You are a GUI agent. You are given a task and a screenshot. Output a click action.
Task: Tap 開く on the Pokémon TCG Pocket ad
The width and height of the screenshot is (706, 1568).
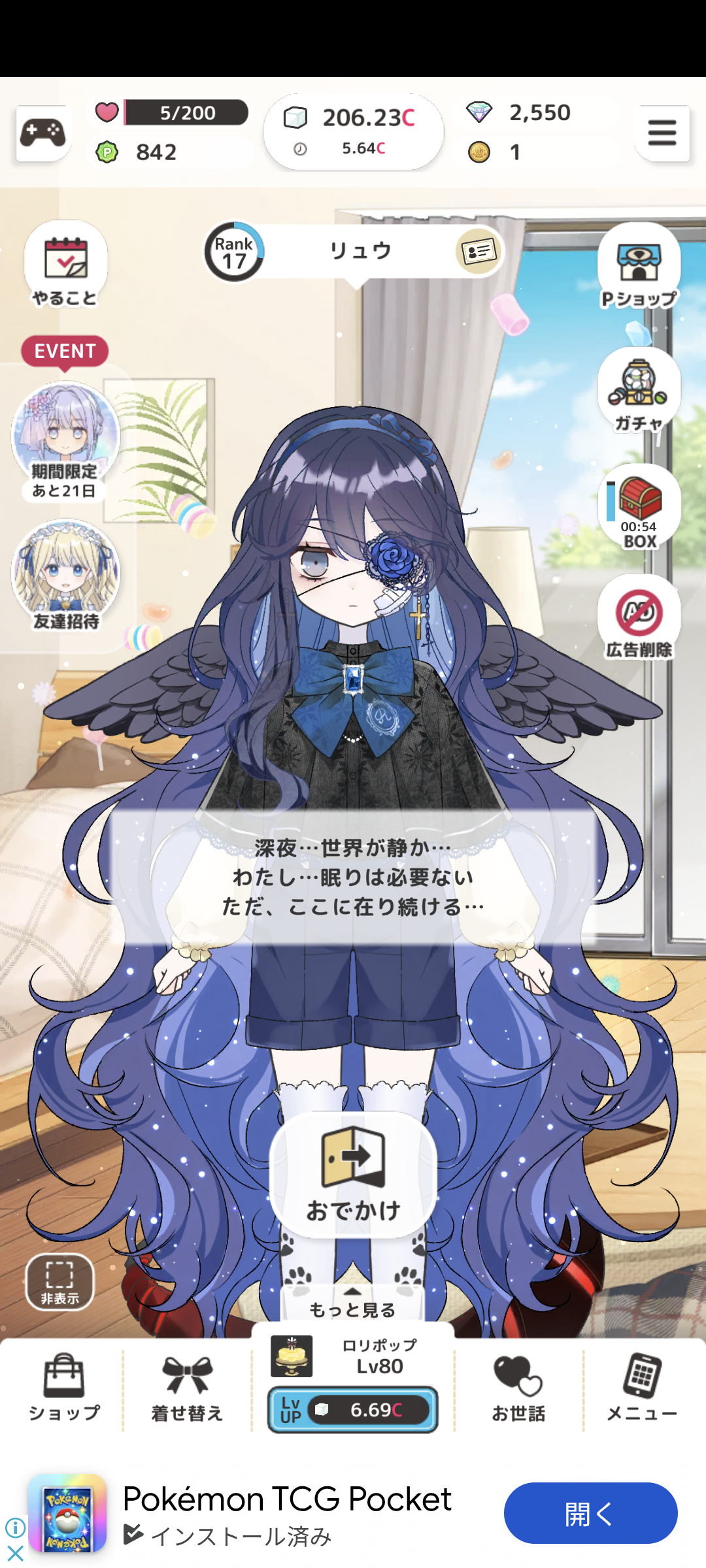(590, 1513)
